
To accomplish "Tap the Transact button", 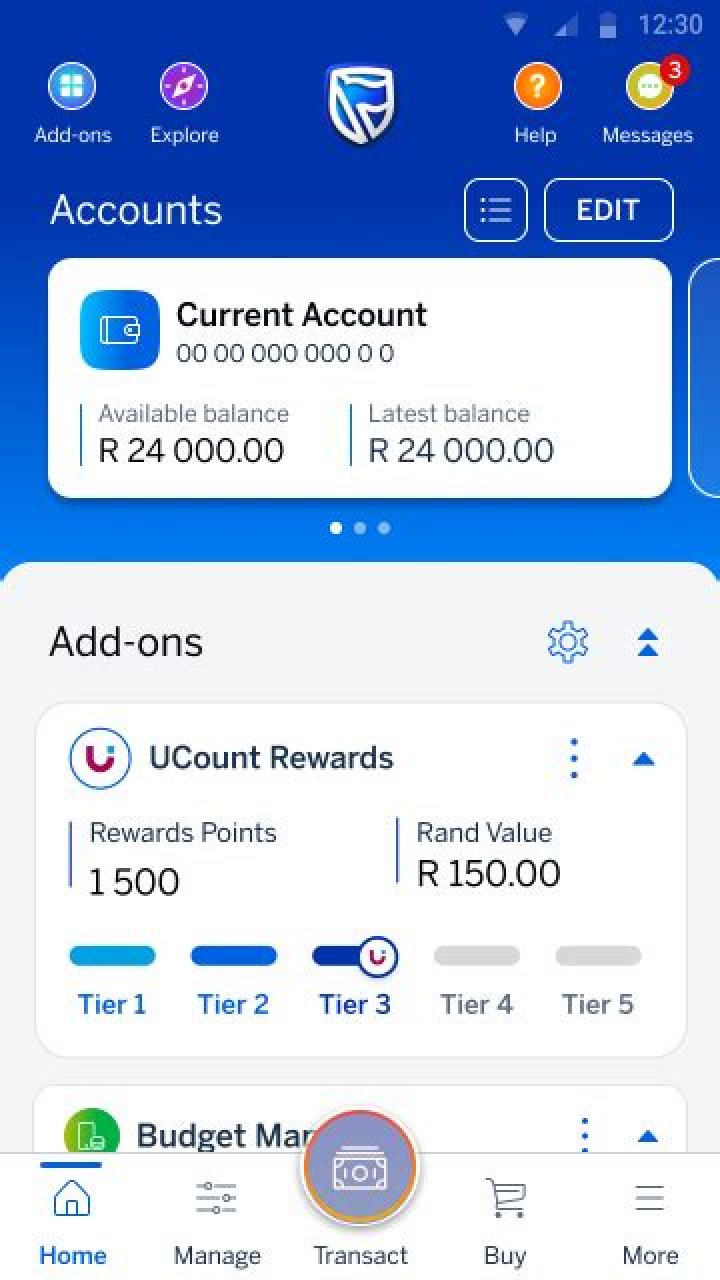I will pyautogui.click(x=361, y=1180).
